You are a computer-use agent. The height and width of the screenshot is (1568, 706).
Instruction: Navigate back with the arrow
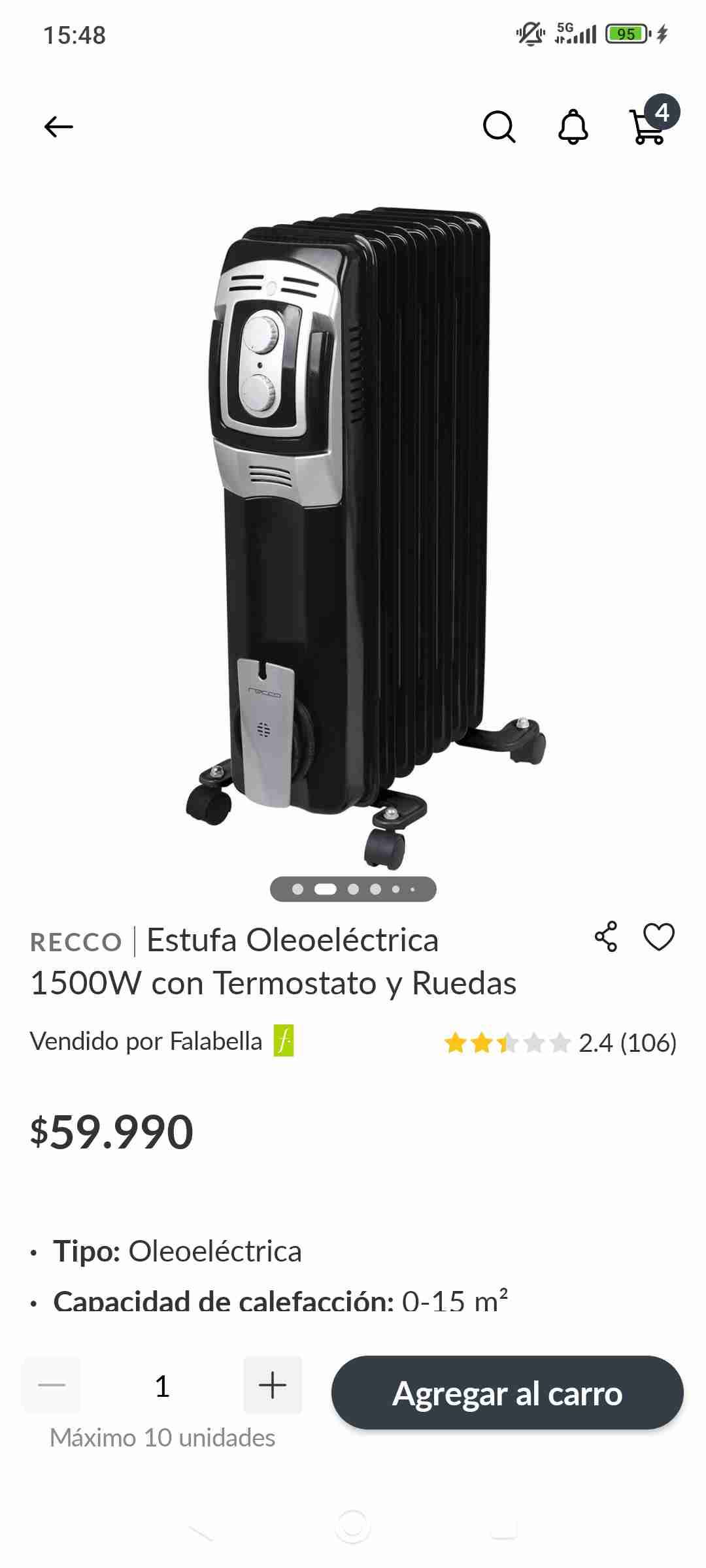coord(58,127)
